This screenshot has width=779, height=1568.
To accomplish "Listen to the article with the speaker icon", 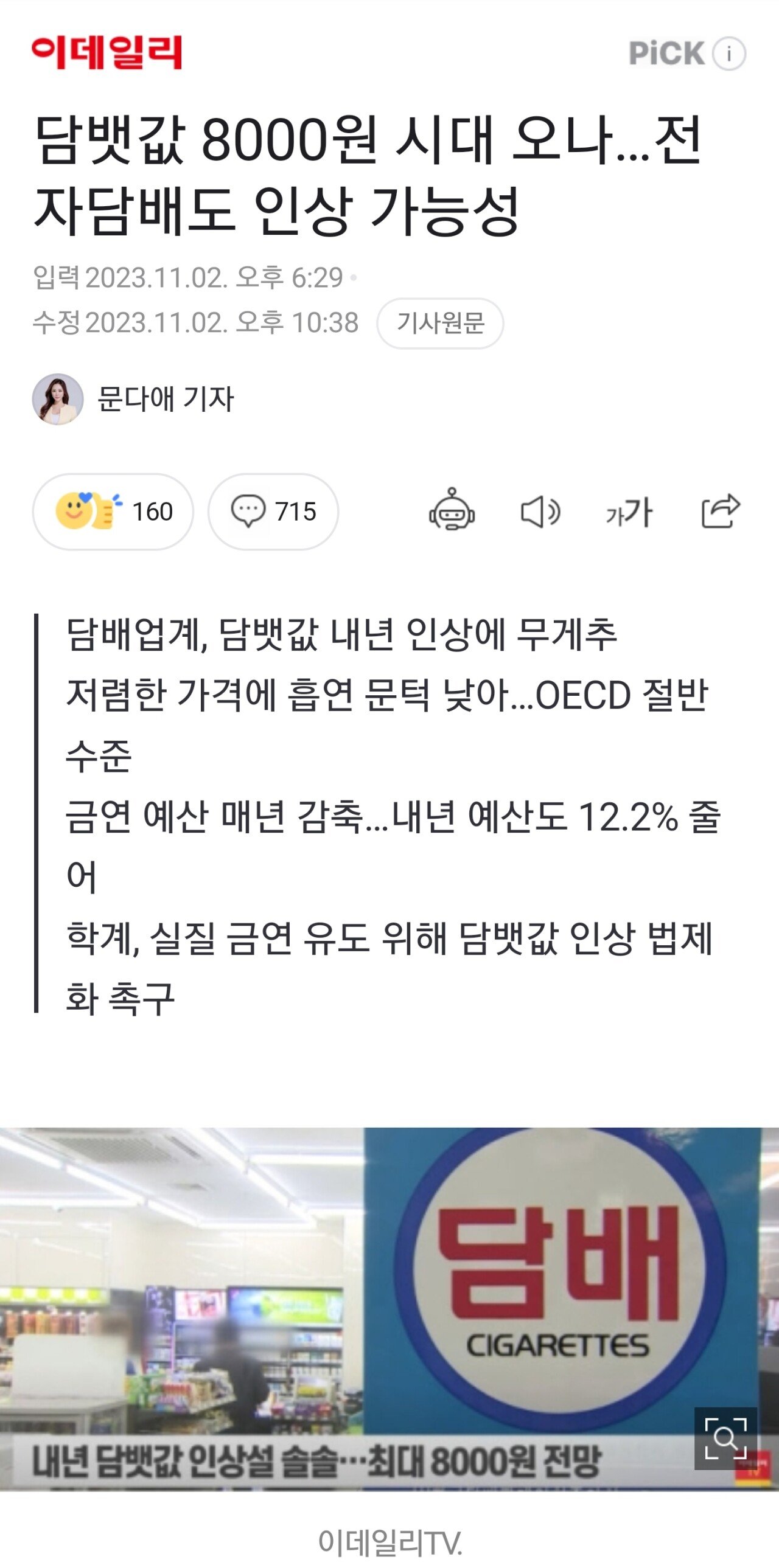I will click(x=540, y=512).
